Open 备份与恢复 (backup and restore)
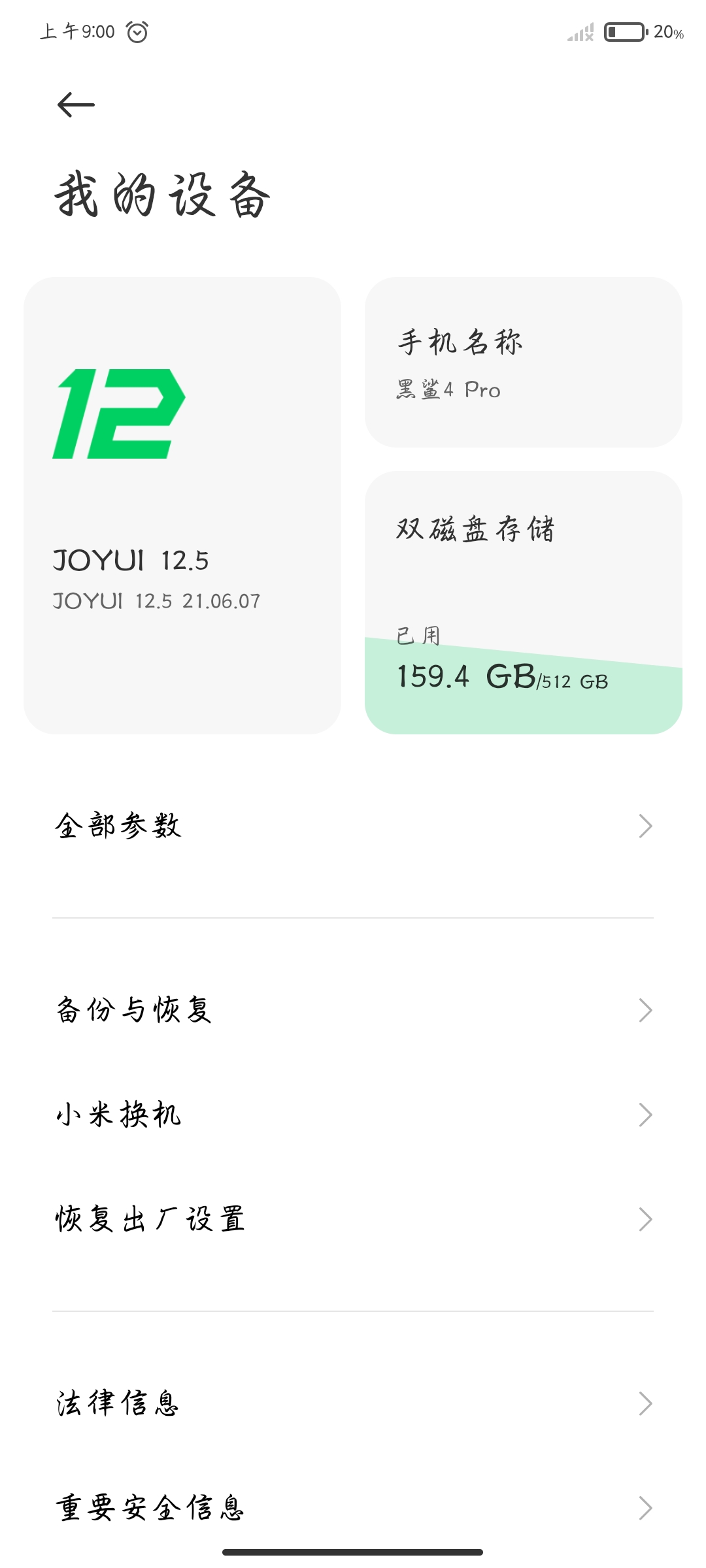Viewport: 706px width, 1568px height. pos(353,1010)
